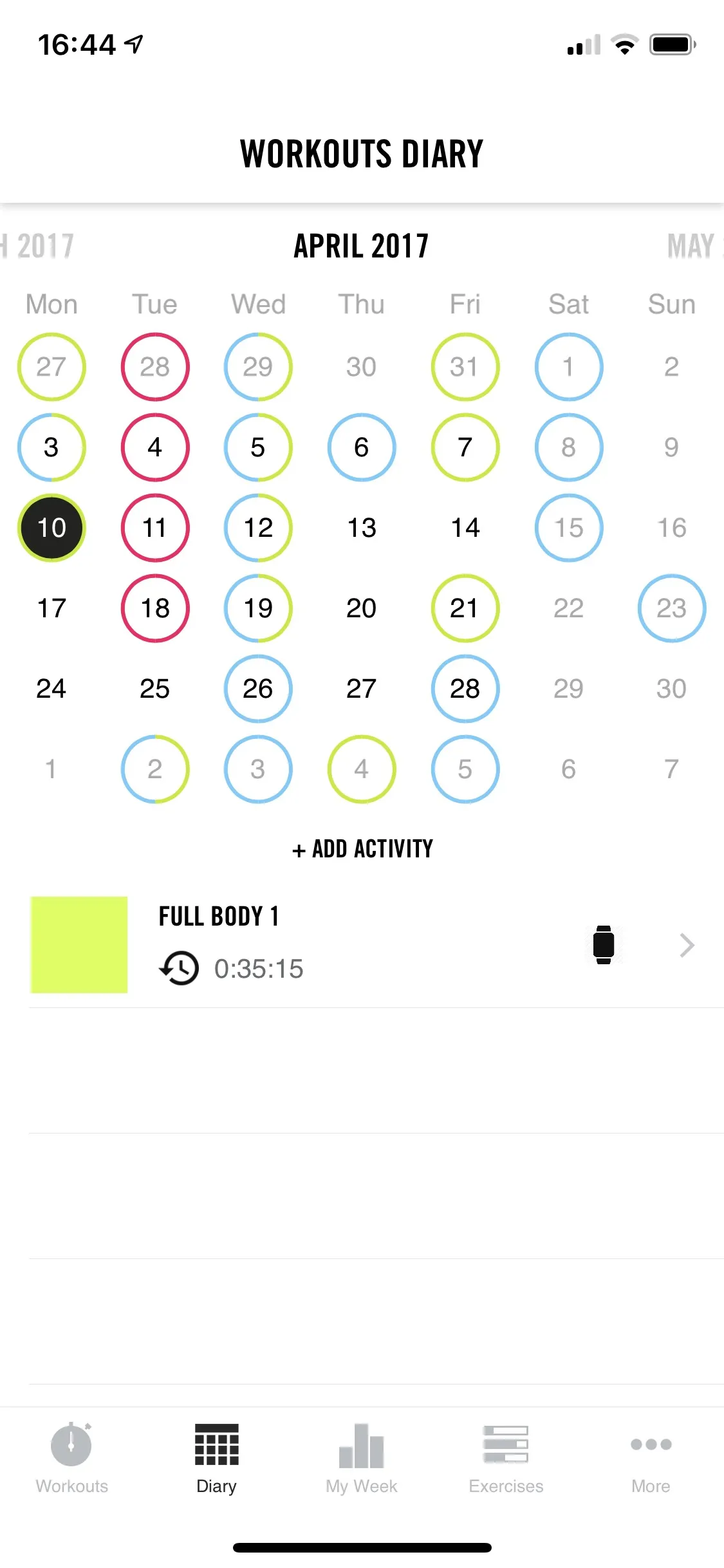Open the Full Body 1 workout entry
Screen dimensions: 724x1568
tap(362, 944)
